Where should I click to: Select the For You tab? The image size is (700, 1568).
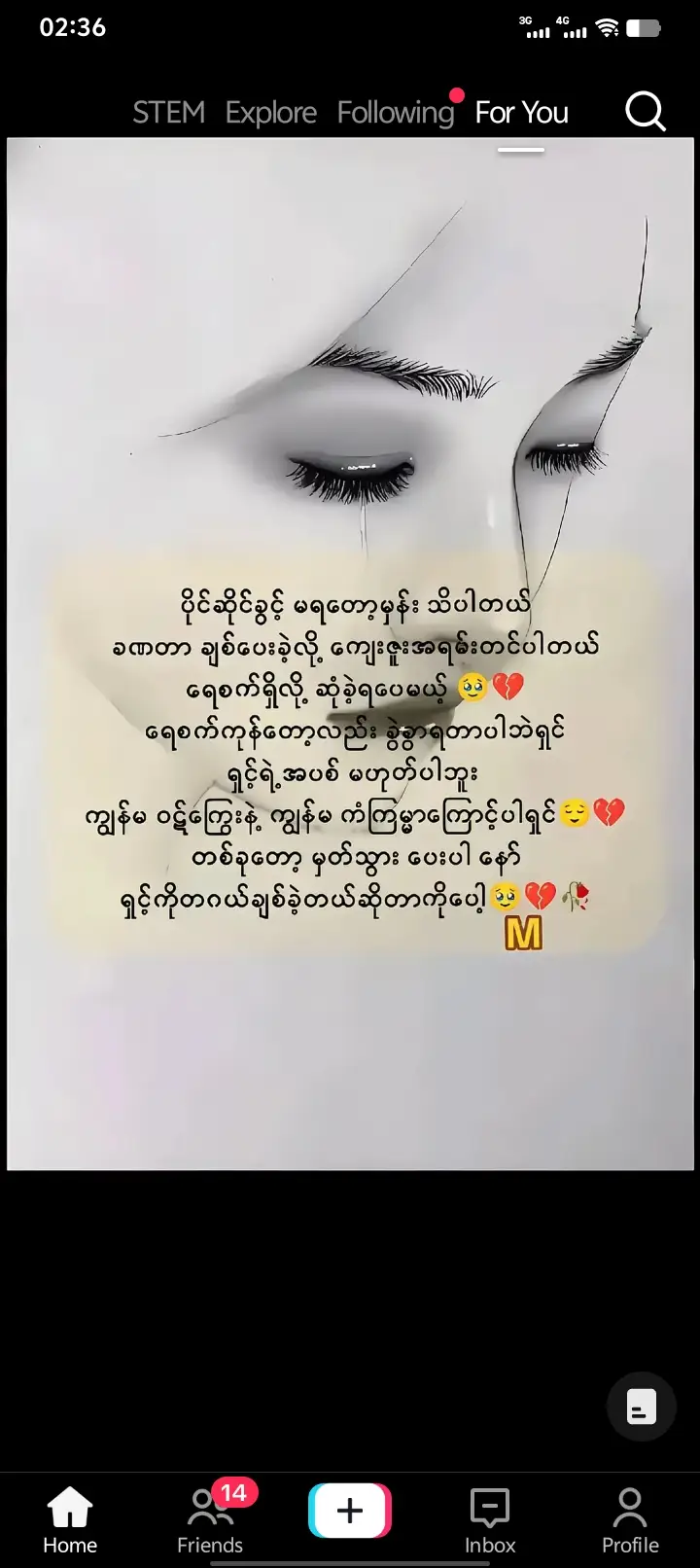(x=521, y=113)
